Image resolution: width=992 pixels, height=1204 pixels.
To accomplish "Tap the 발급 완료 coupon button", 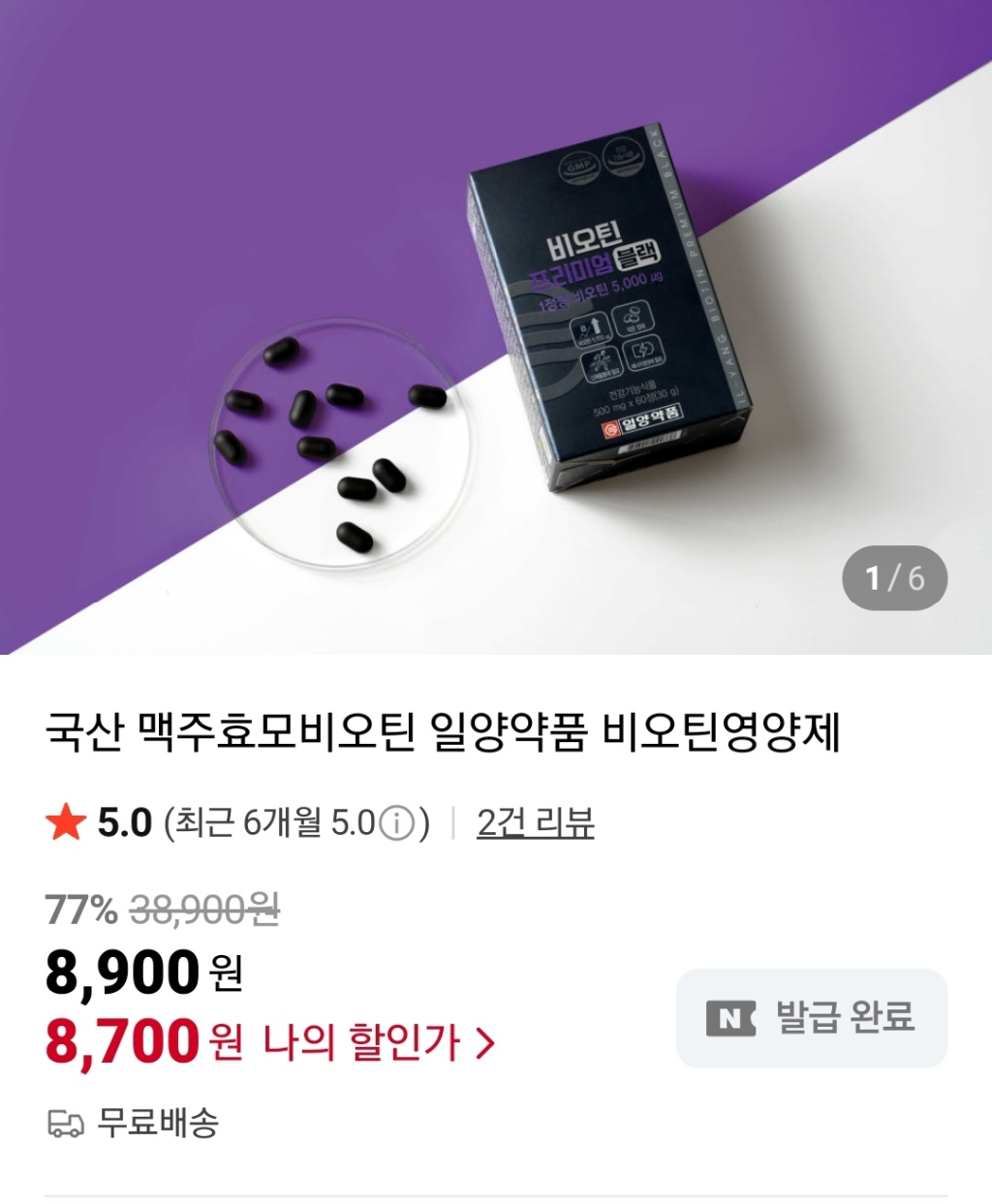I will [811, 1018].
